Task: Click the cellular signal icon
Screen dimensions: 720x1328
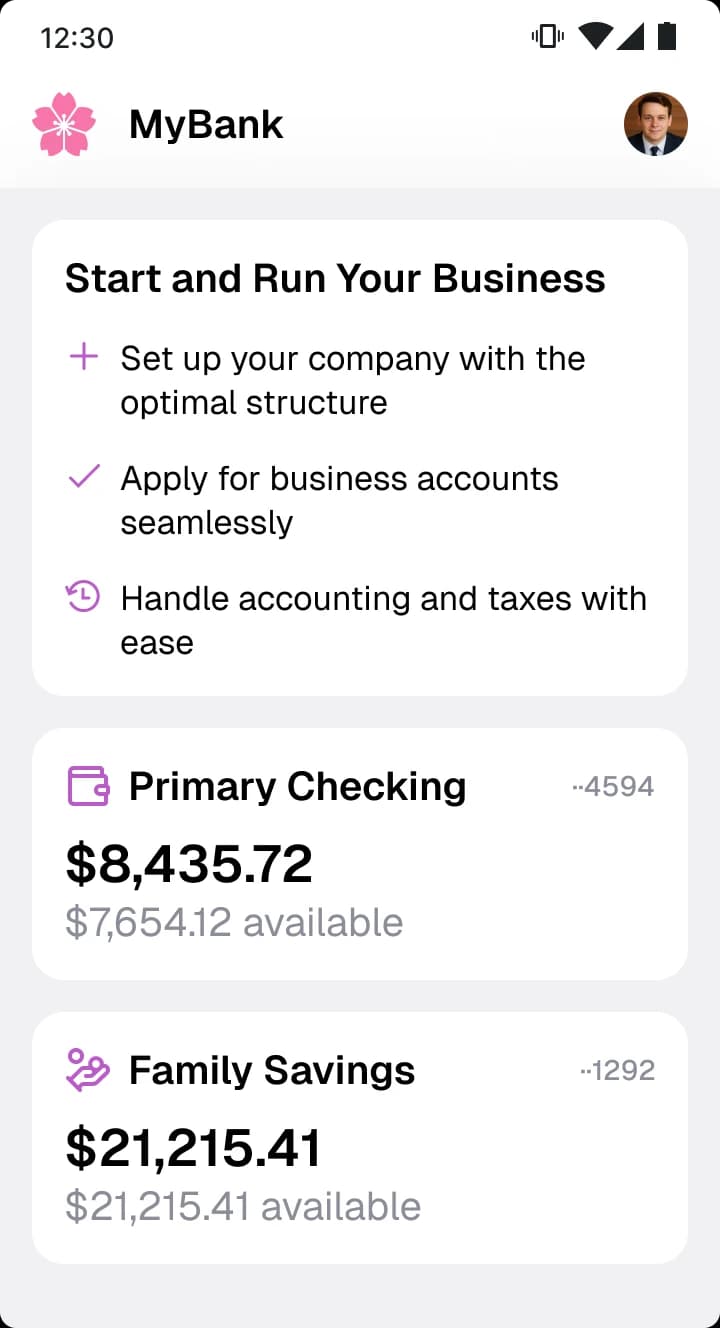Action: pyautogui.click(x=634, y=36)
